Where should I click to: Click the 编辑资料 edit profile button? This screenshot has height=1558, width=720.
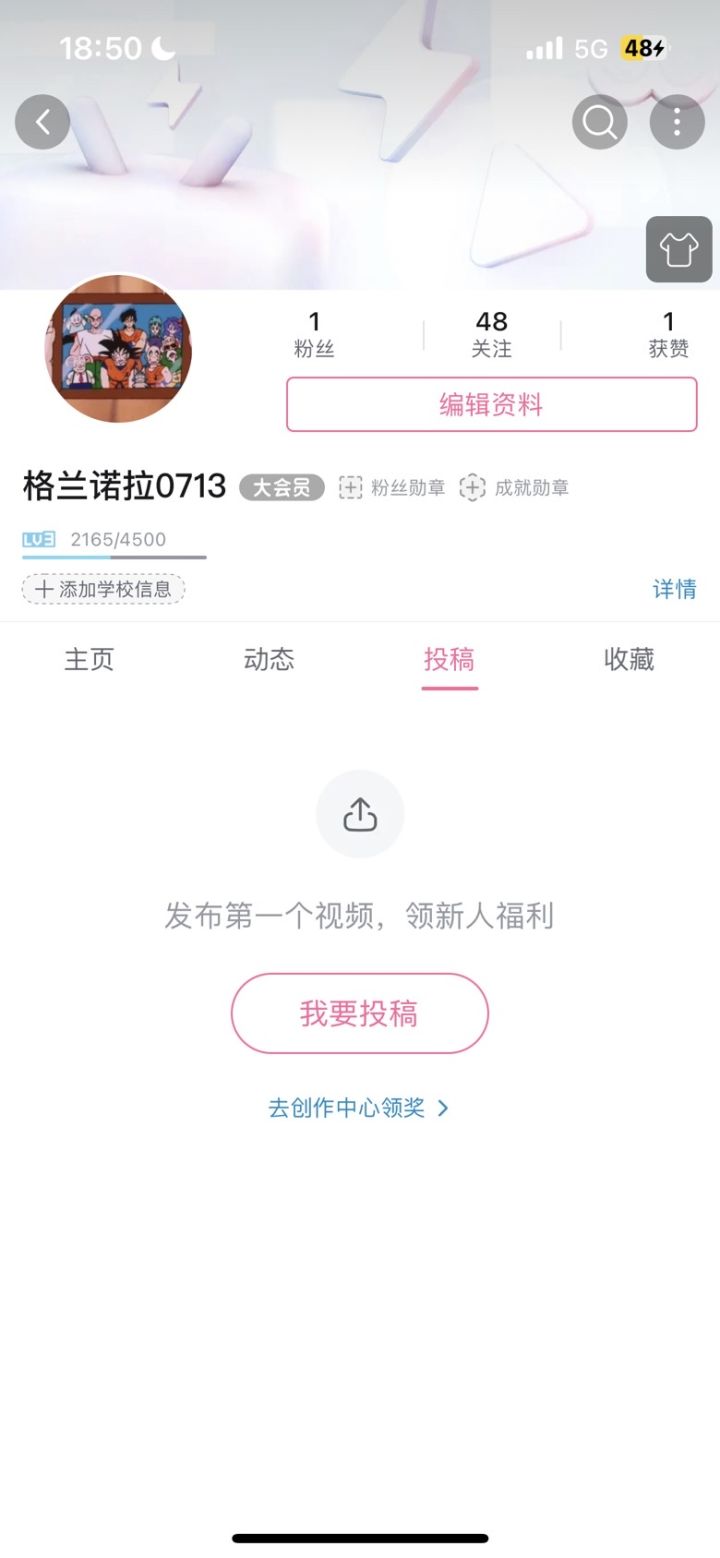pyautogui.click(x=489, y=404)
